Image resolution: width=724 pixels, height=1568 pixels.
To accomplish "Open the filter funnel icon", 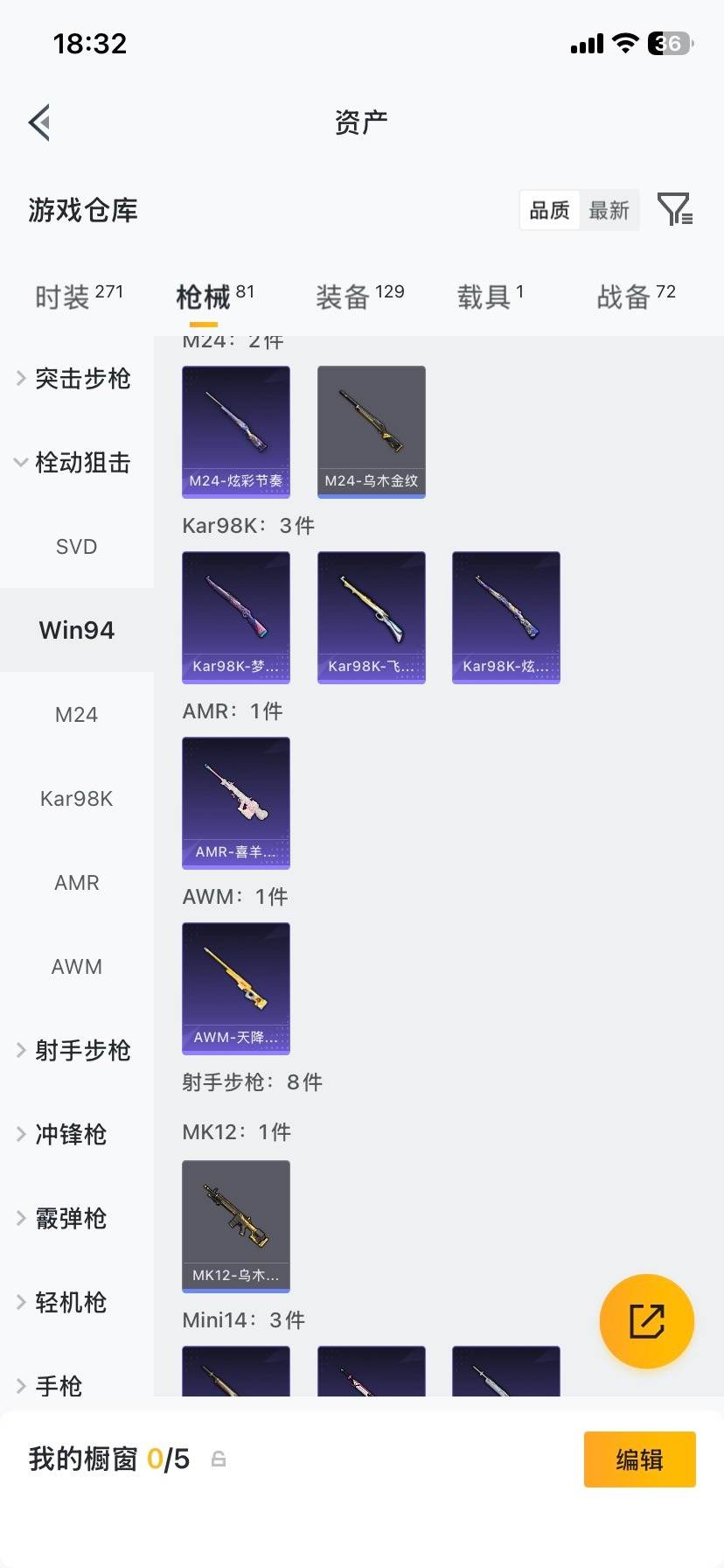I will tap(673, 210).
